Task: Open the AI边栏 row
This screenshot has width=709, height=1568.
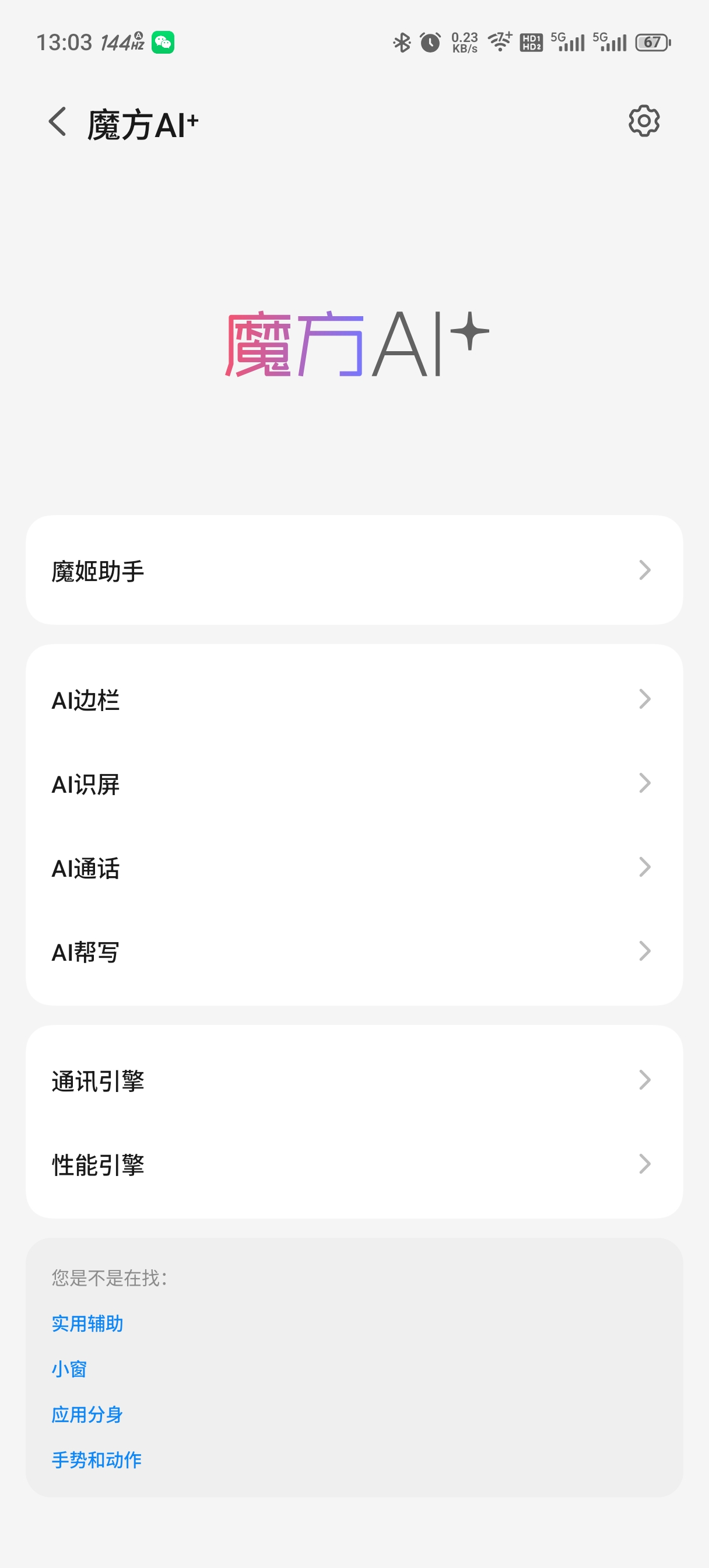Action: pos(353,699)
